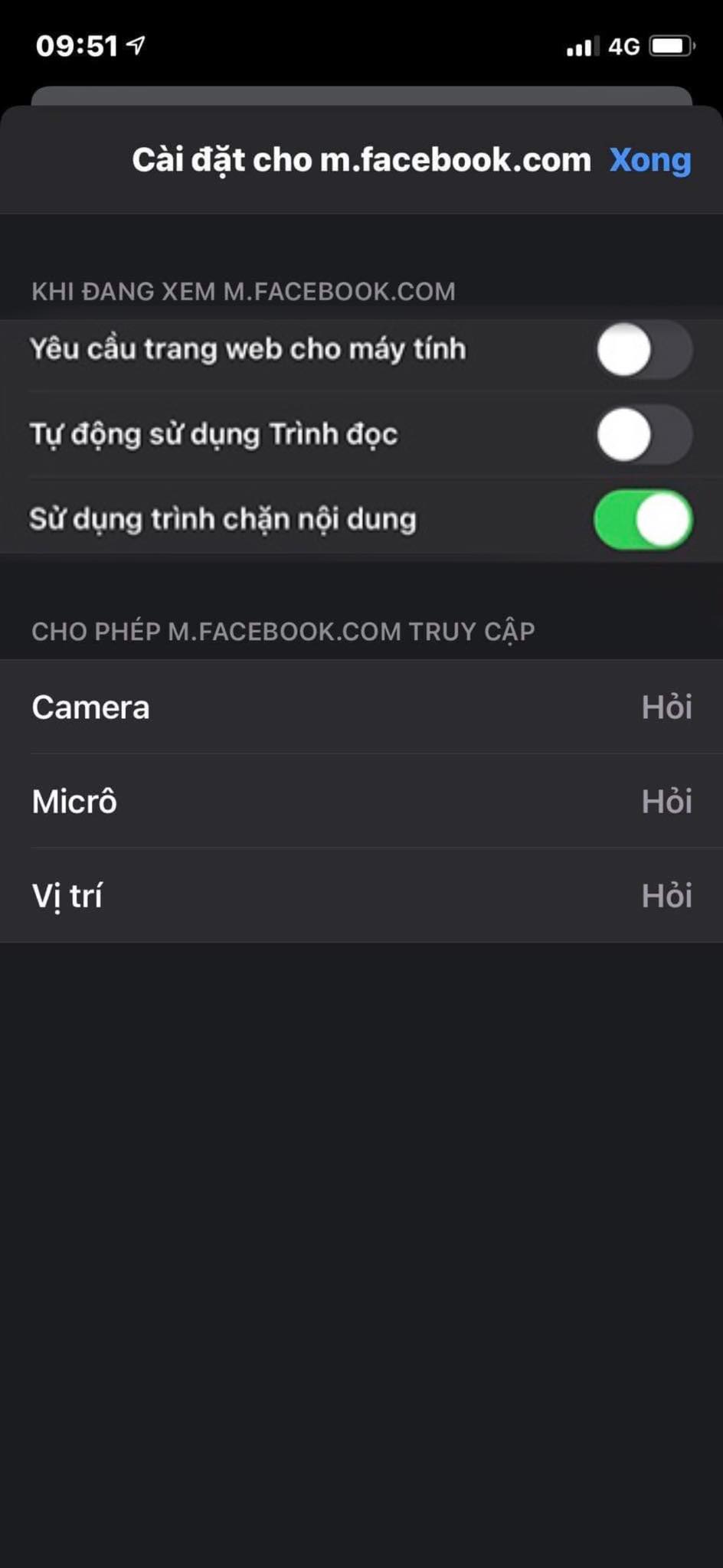Select the Vị trí access row
Viewport: 723px width, 1568px height.
click(361, 896)
